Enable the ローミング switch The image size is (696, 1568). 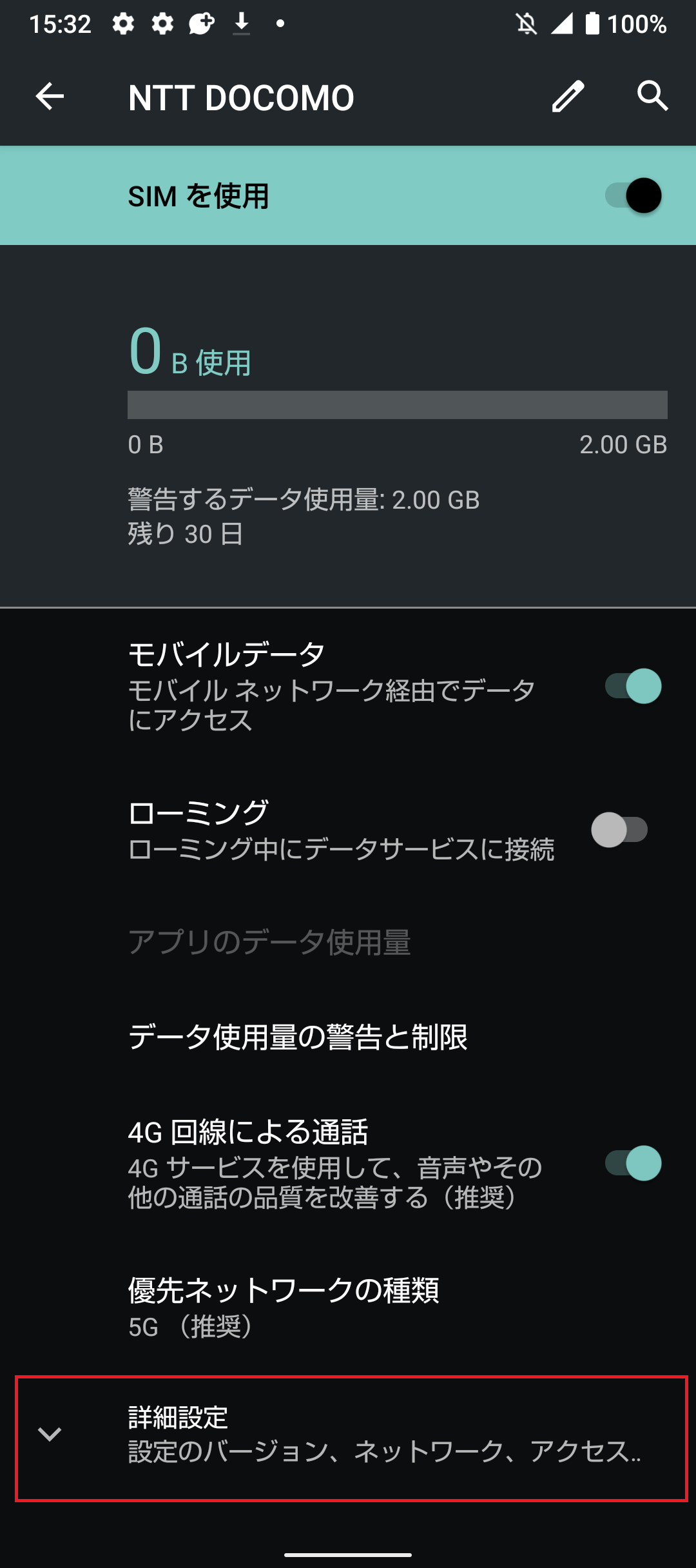point(620,830)
